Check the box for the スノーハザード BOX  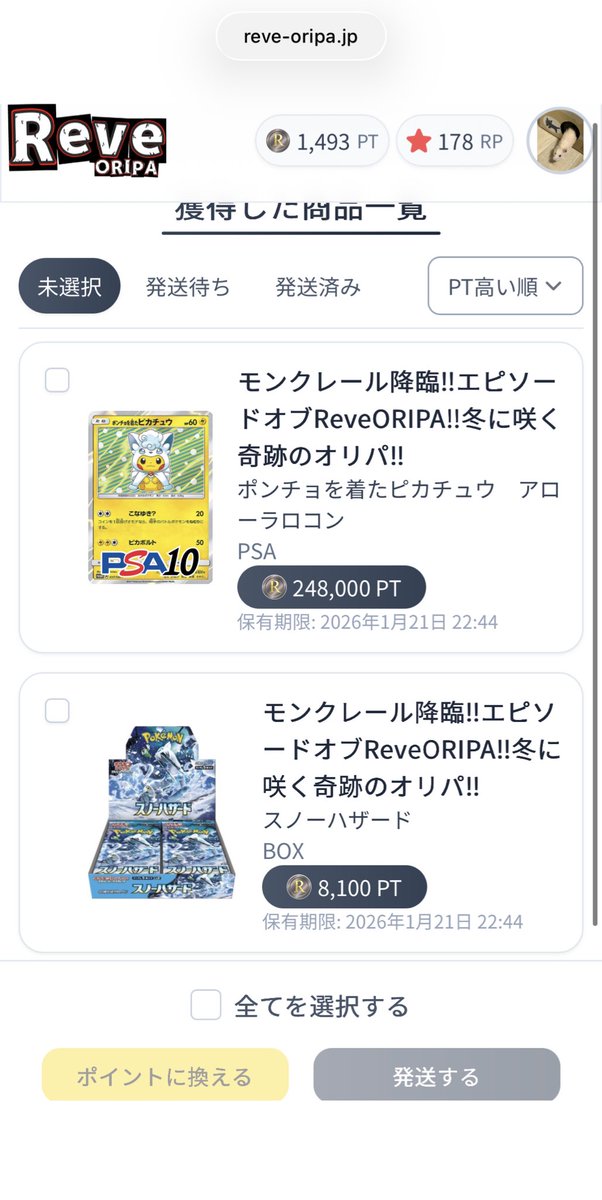pos(58,711)
